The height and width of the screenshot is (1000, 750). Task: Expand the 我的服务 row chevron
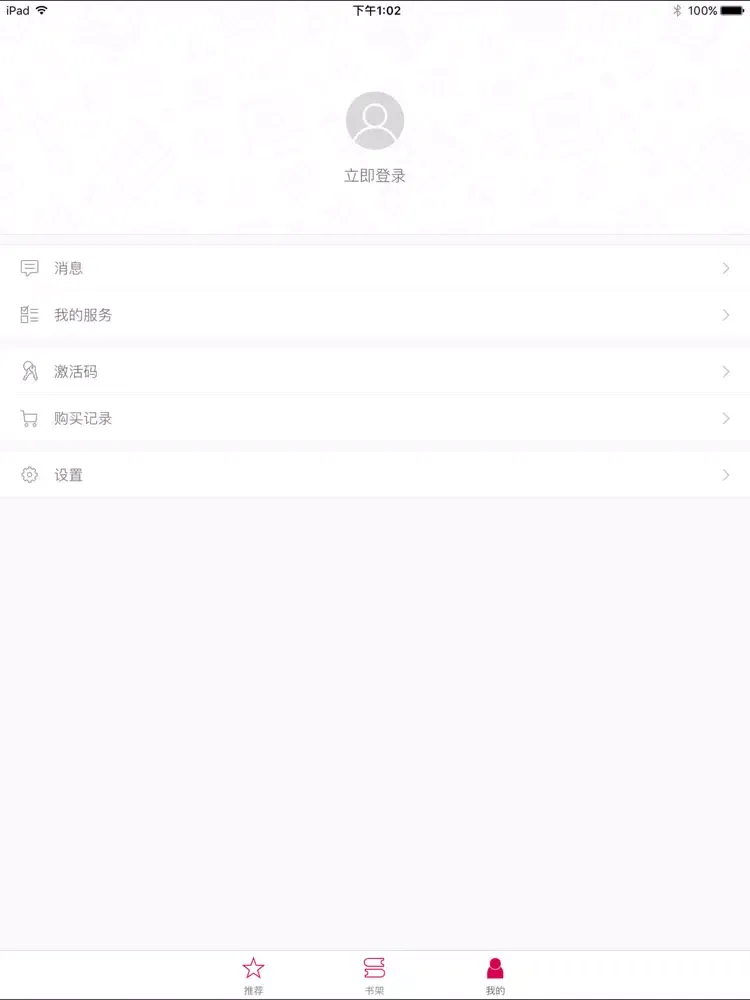click(x=727, y=314)
